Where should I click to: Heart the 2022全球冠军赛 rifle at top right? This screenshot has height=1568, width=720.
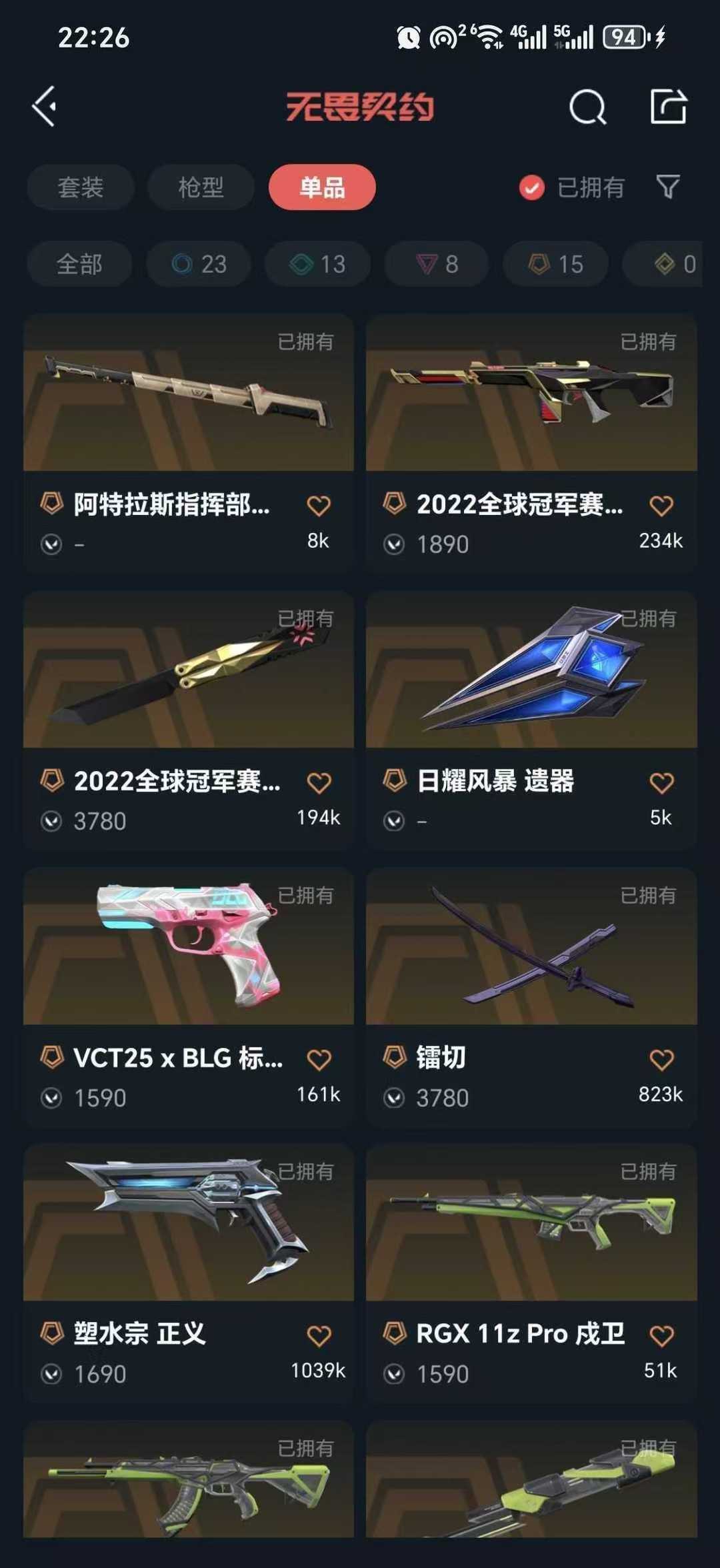tap(660, 506)
